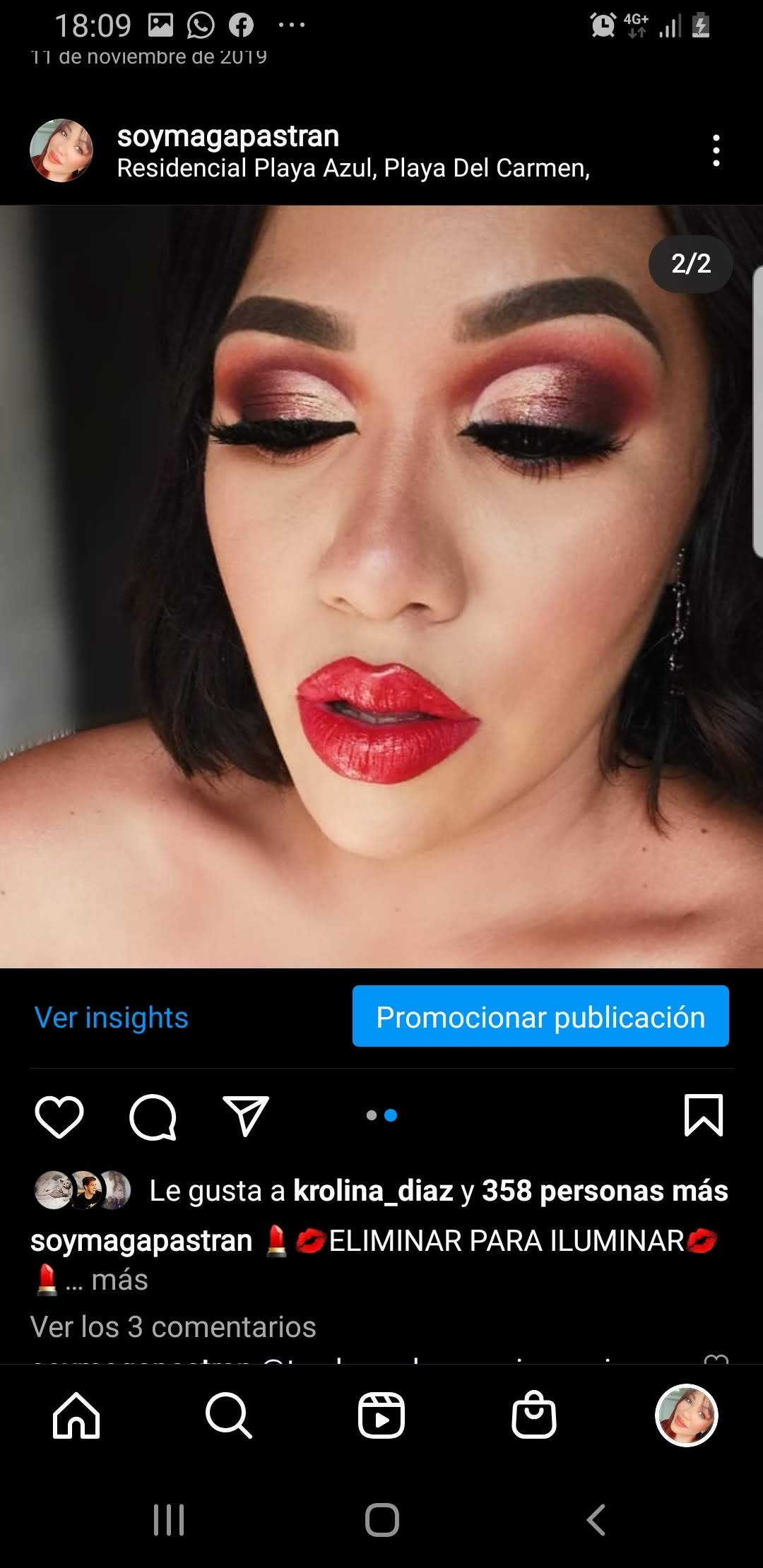Open krolina_diaz profile from likes line

pyautogui.click(x=373, y=1191)
